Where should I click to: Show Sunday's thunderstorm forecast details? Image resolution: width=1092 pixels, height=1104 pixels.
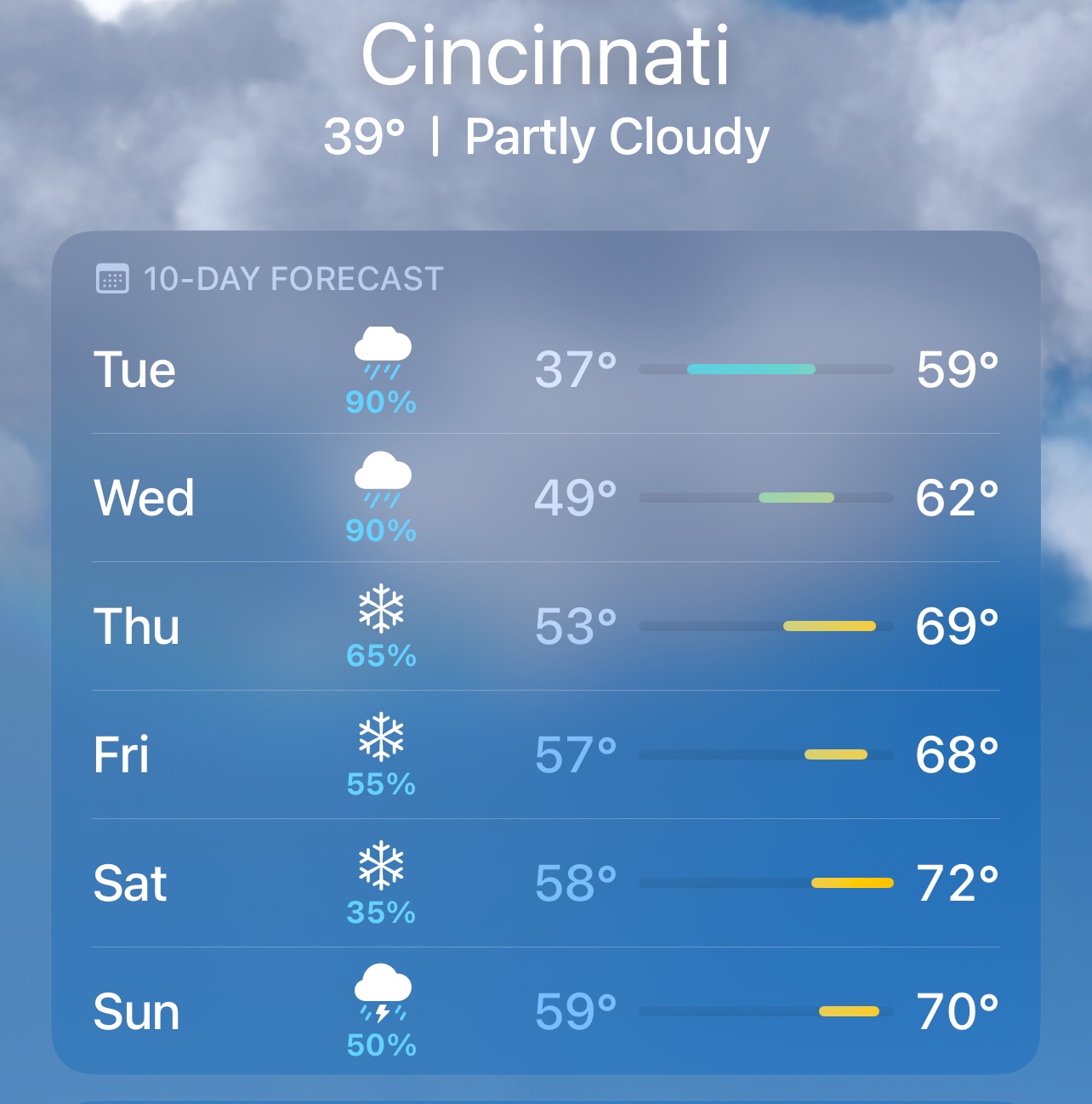(x=544, y=1010)
